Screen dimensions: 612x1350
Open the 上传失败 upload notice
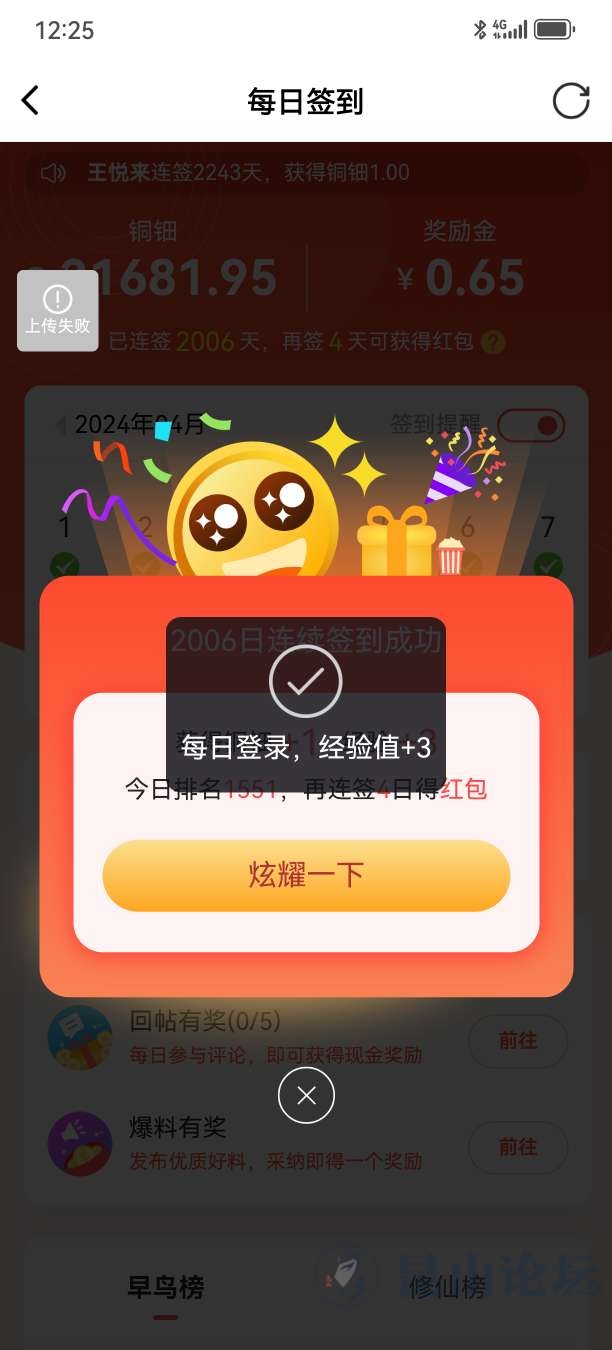(58, 311)
